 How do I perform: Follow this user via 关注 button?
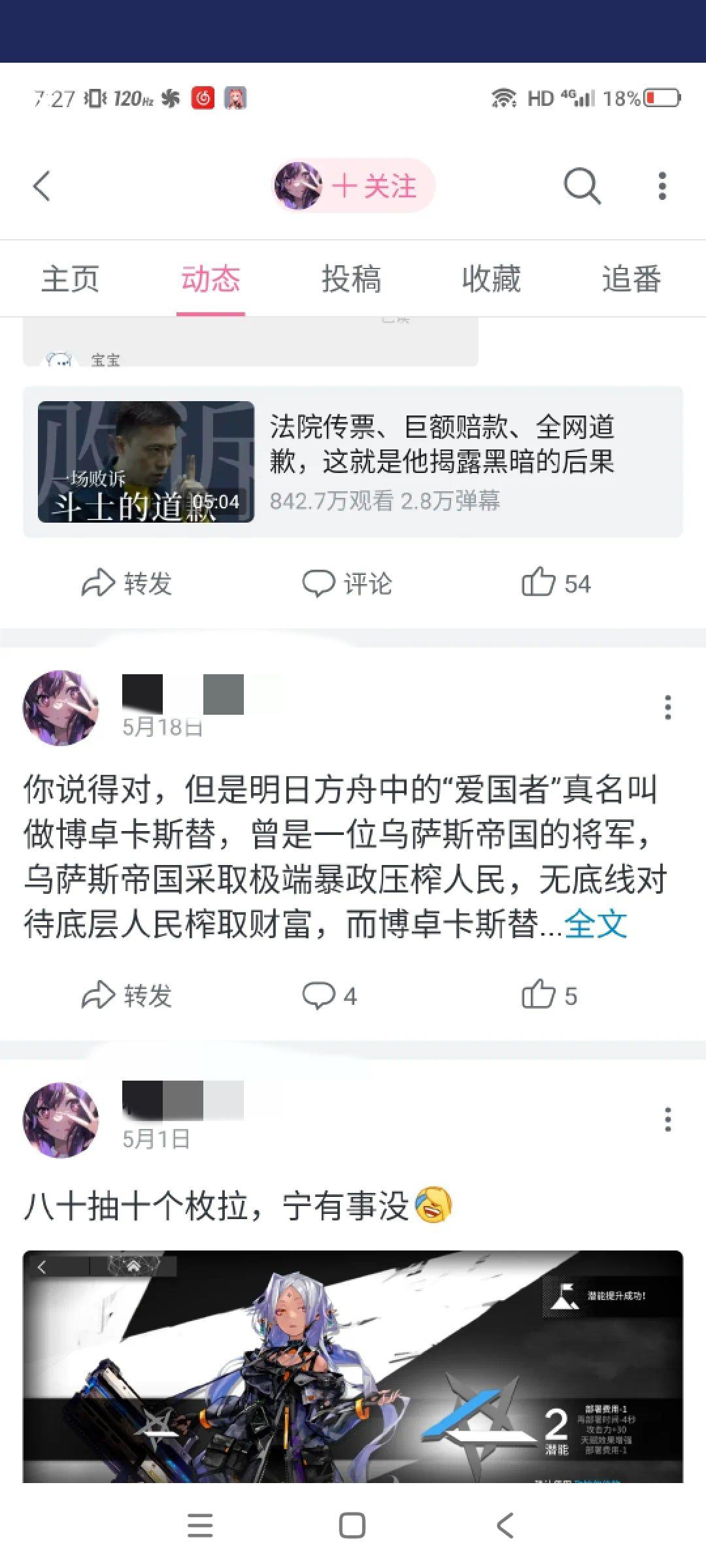374,186
